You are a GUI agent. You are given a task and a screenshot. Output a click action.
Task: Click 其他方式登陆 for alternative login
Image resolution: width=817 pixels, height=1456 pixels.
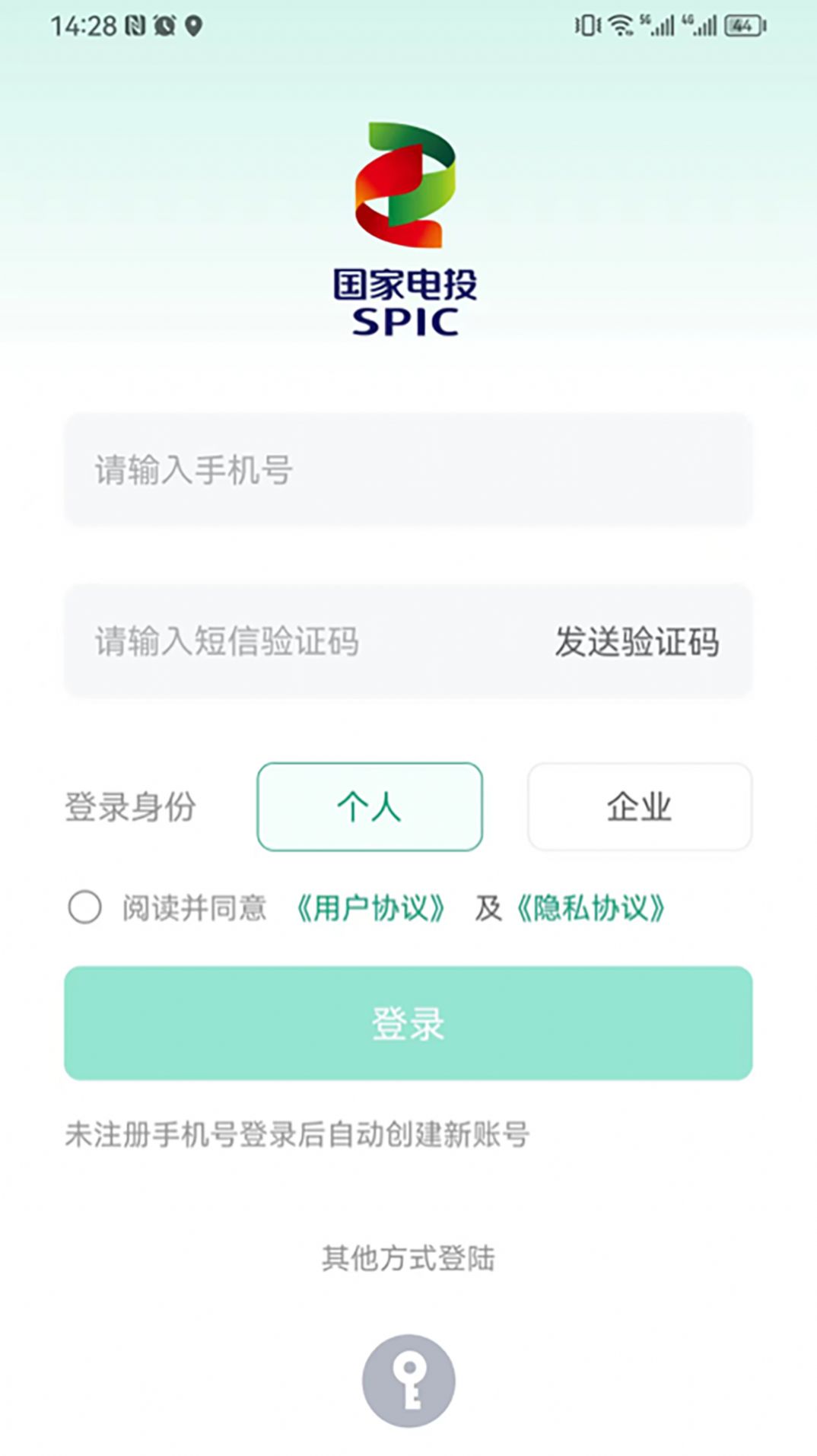pyautogui.click(x=409, y=1254)
